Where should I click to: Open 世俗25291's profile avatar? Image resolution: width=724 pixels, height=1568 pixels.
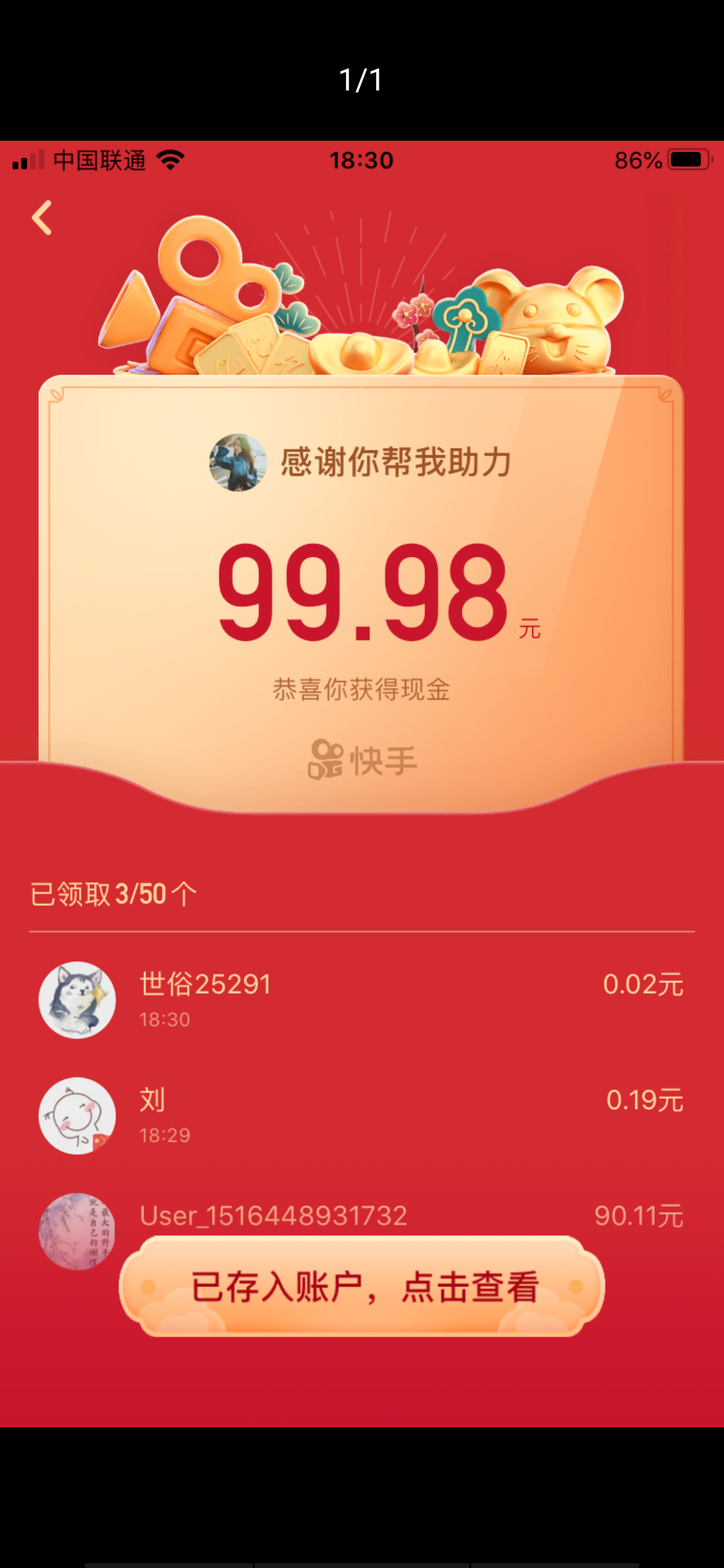[x=77, y=1000]
